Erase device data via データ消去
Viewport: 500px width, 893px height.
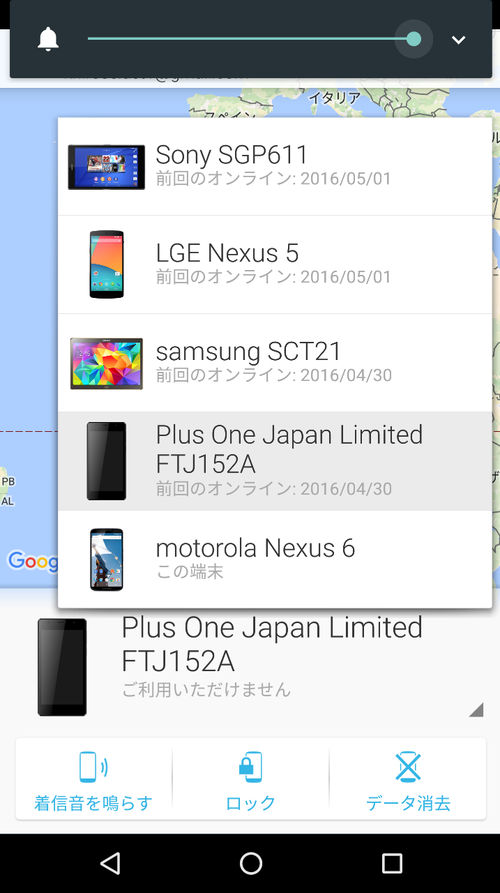408,780
